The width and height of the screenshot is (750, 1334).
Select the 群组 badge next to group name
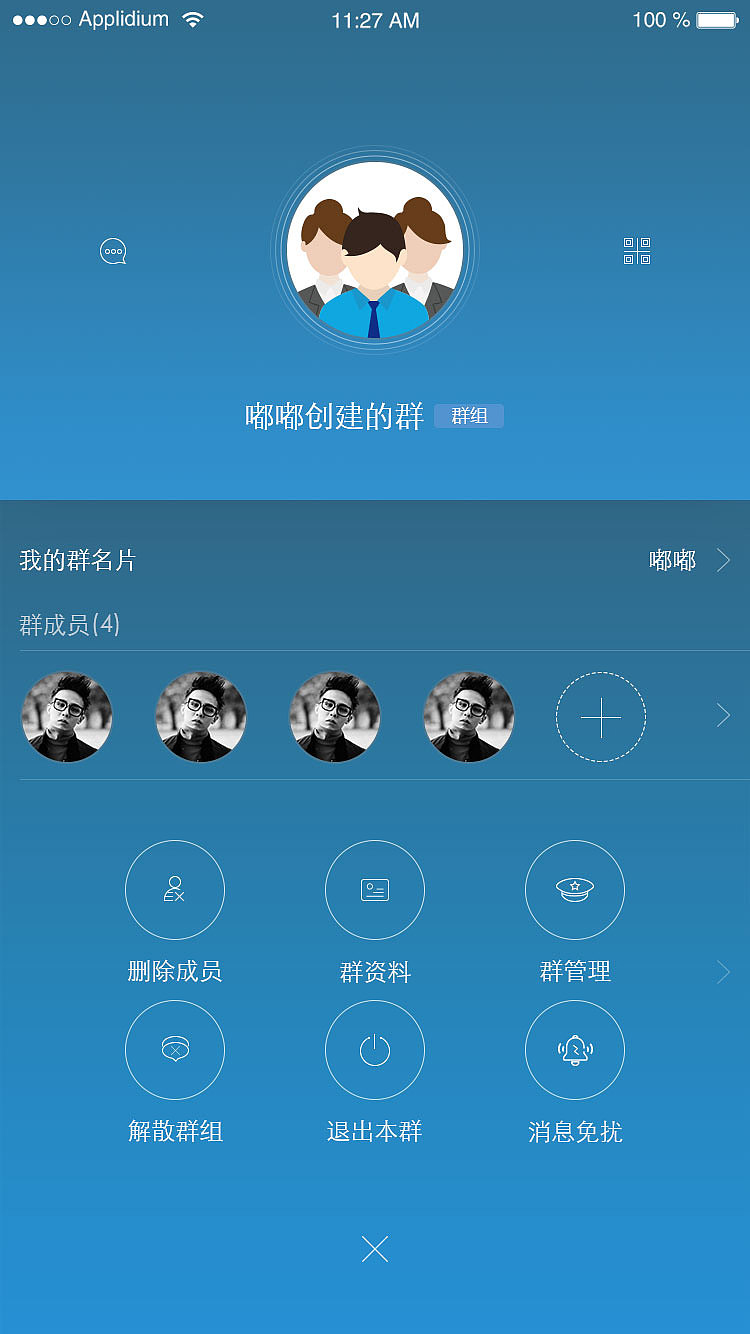point(469,416)
